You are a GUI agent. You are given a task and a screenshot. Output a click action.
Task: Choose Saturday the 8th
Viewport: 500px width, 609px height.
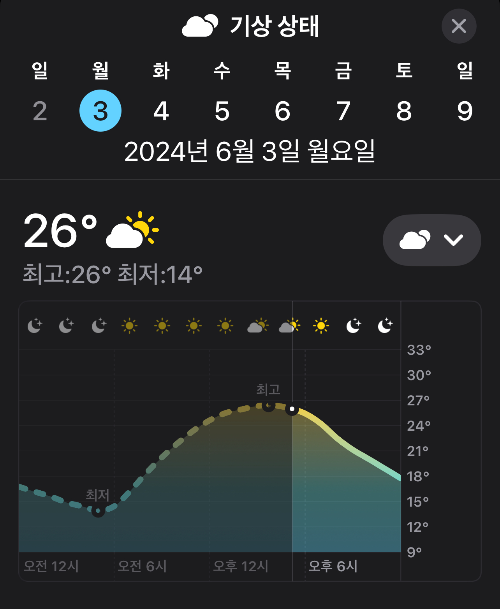pyautogui.click(x=404, y=111)
